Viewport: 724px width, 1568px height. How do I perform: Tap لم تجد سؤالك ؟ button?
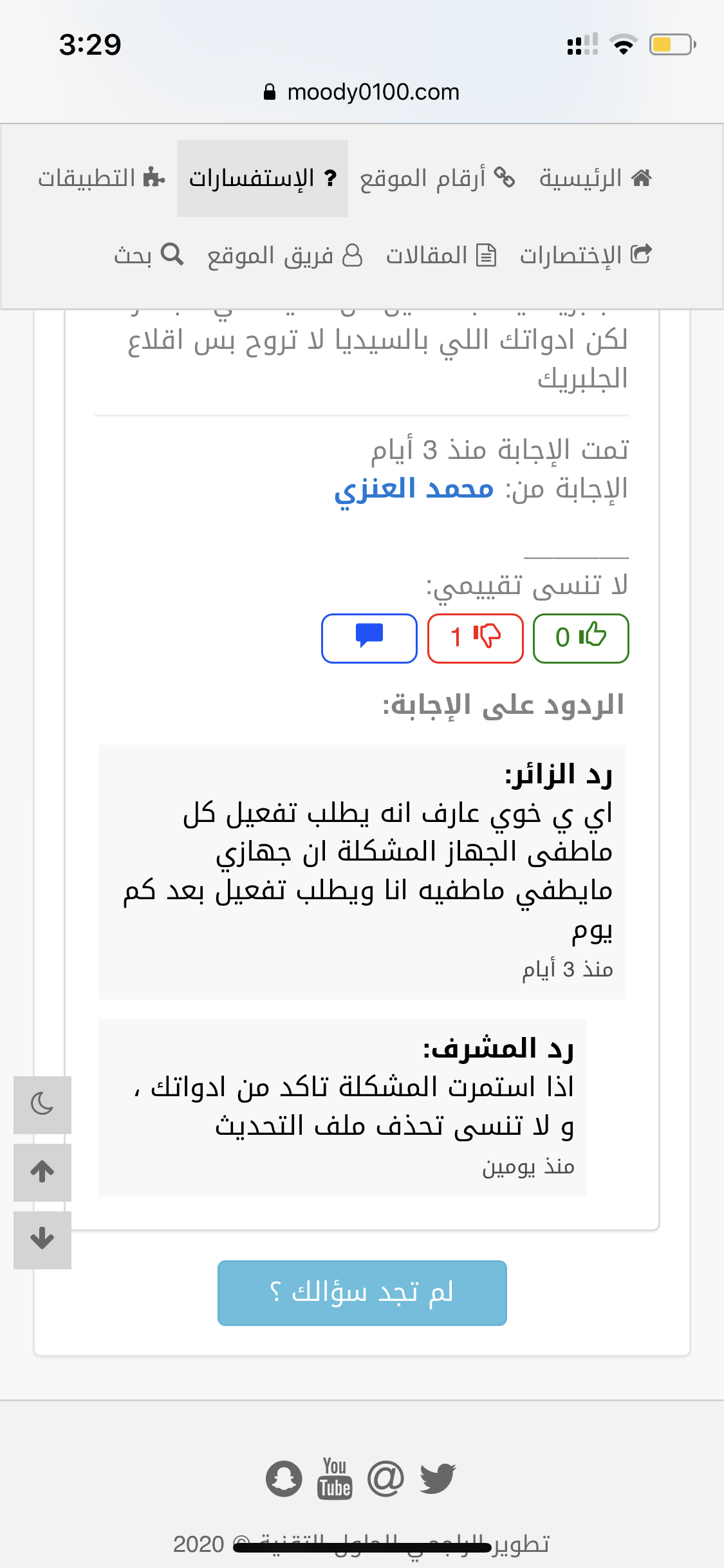pyautogui.click(x=362, y=1293)
